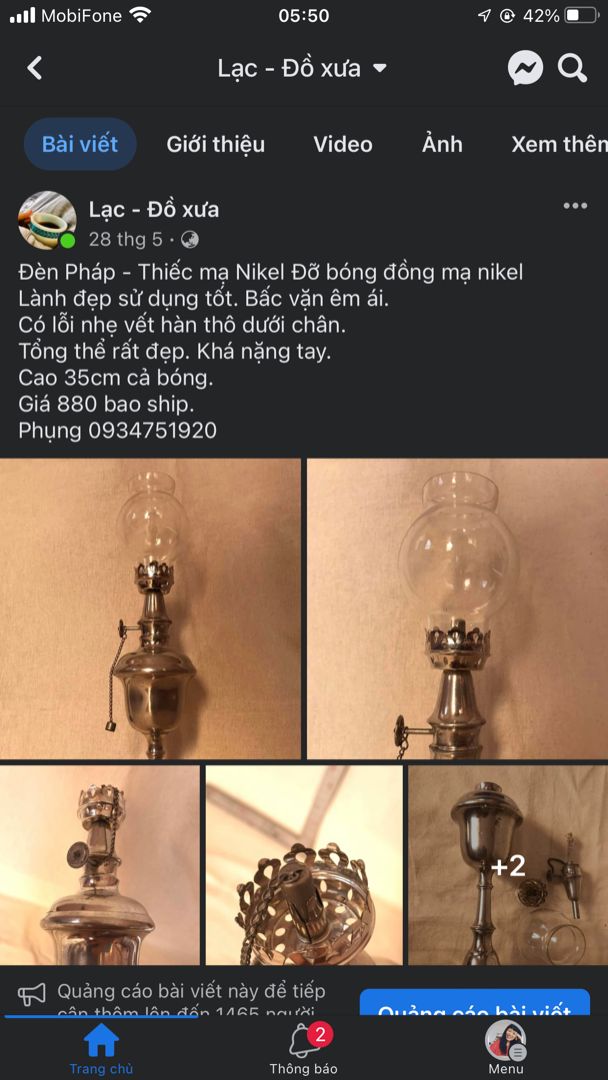Image resolution: width=608 pixels, height=1080 pixels.
Task: Open the Menu tab
Action: pyautogui.click(x=506, y=1049)
